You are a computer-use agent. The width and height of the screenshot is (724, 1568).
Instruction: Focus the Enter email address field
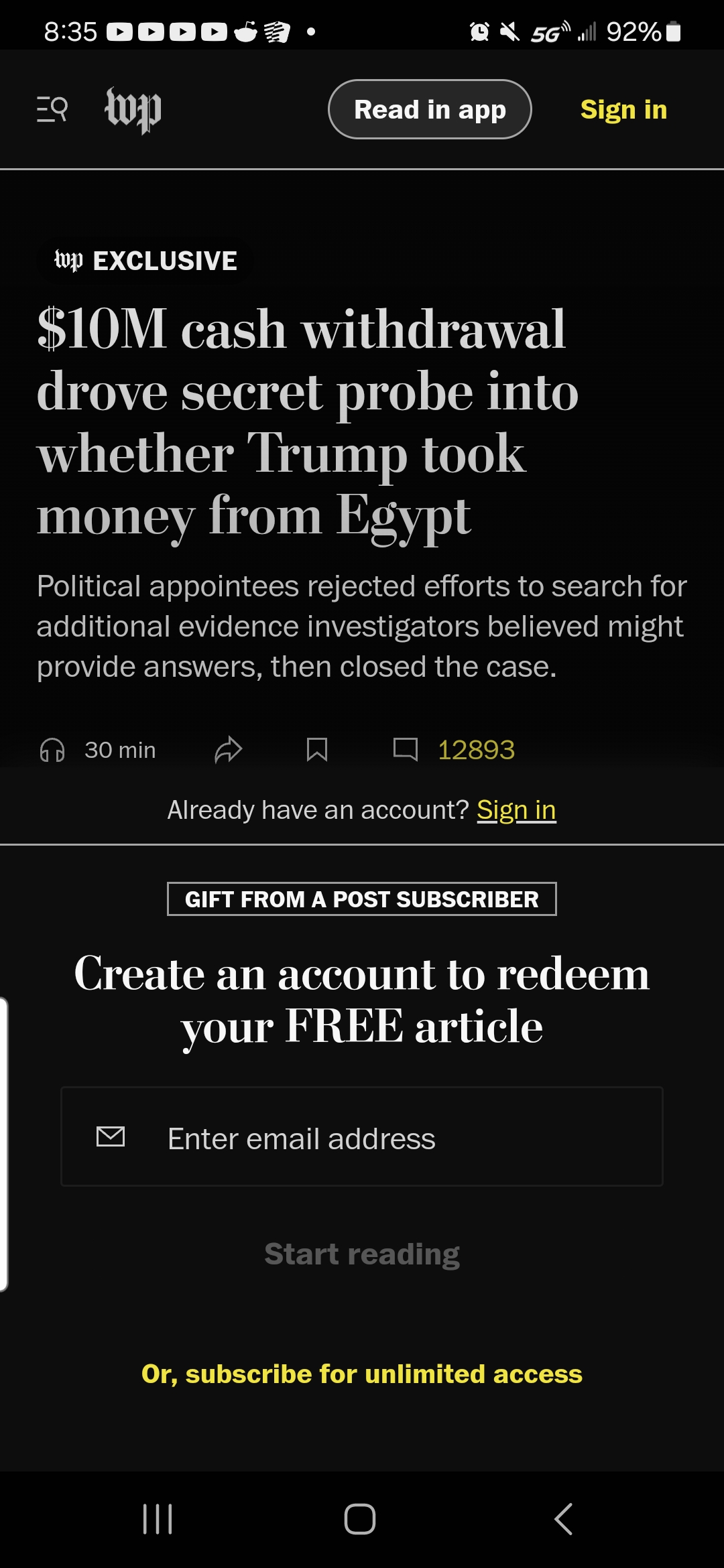362,1137
